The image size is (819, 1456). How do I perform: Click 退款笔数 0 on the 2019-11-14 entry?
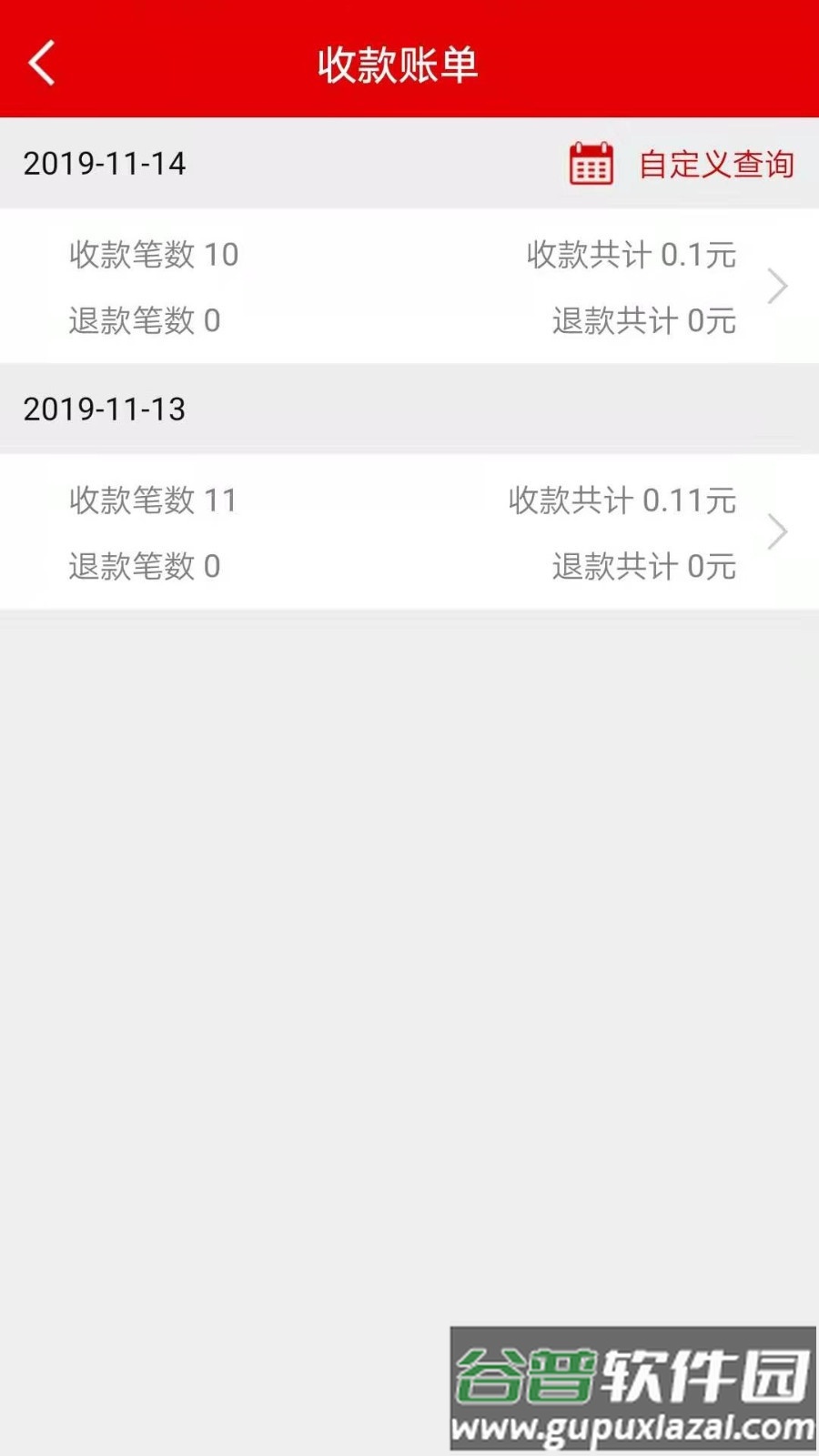coord(144,320)
